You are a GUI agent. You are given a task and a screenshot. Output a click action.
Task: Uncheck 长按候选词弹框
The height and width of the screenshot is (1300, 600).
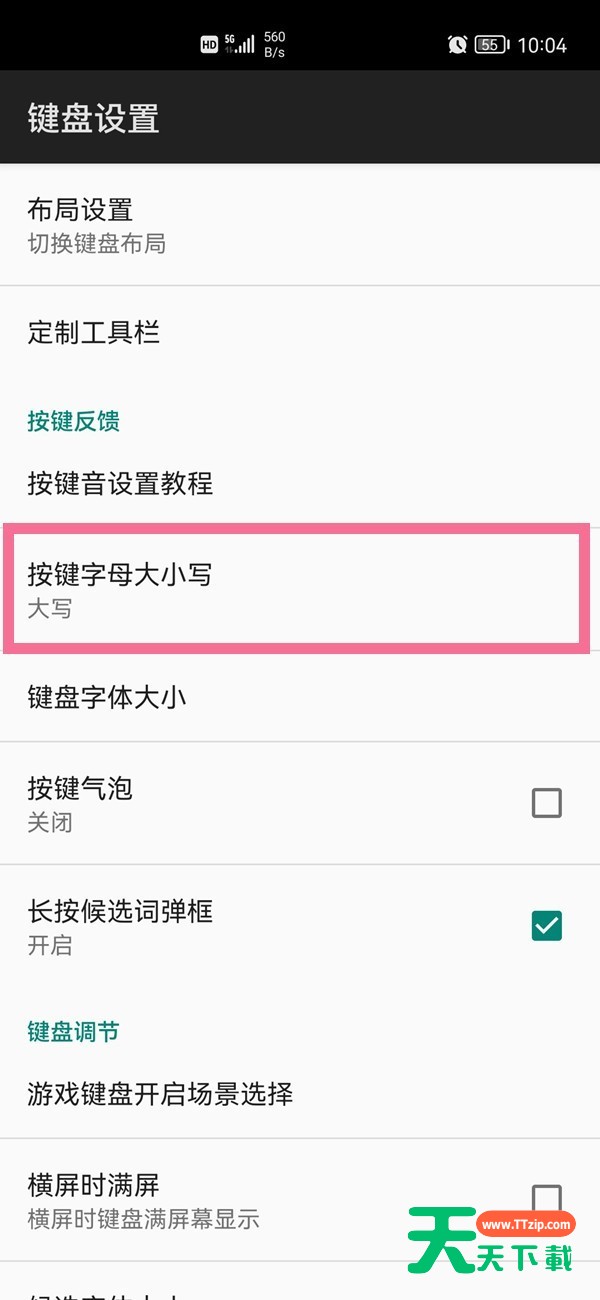pos(546,926)
